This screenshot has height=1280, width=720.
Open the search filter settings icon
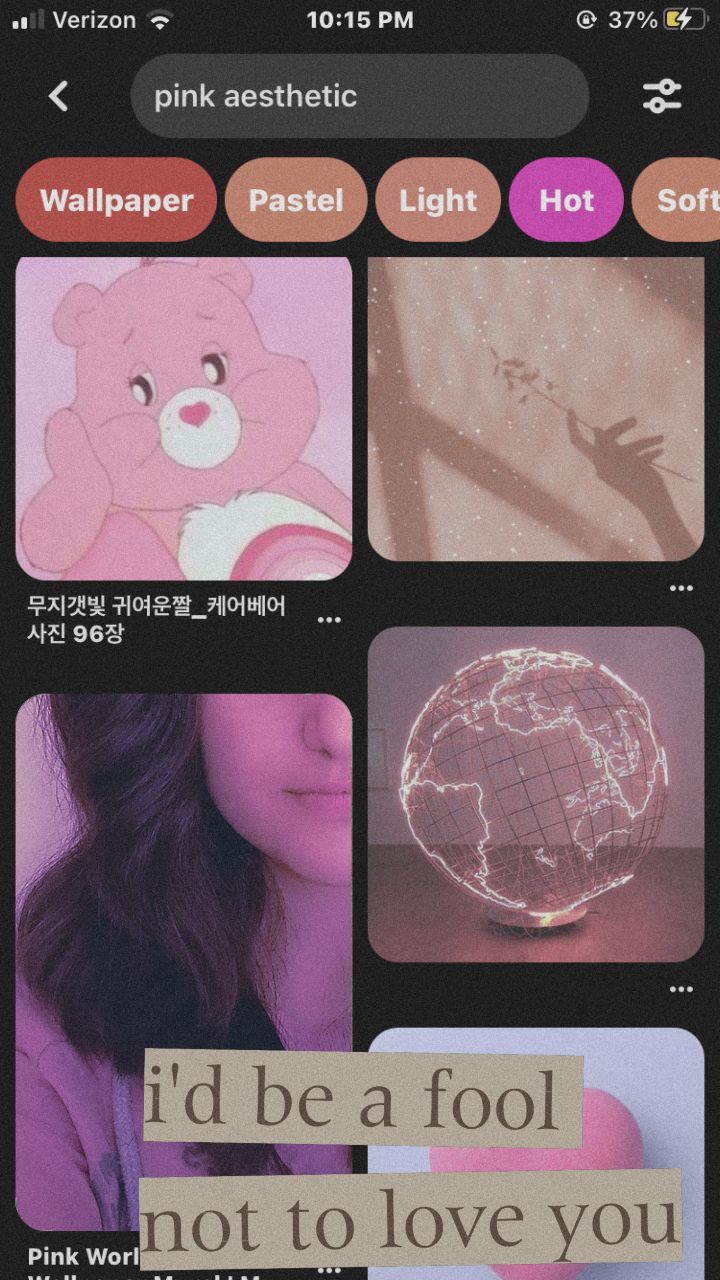tap(662, 96)
